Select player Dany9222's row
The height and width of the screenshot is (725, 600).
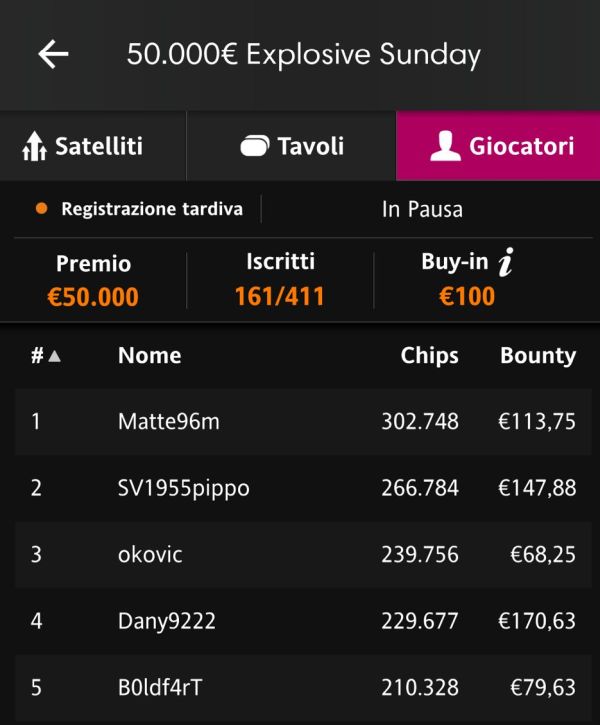(300, 621)
